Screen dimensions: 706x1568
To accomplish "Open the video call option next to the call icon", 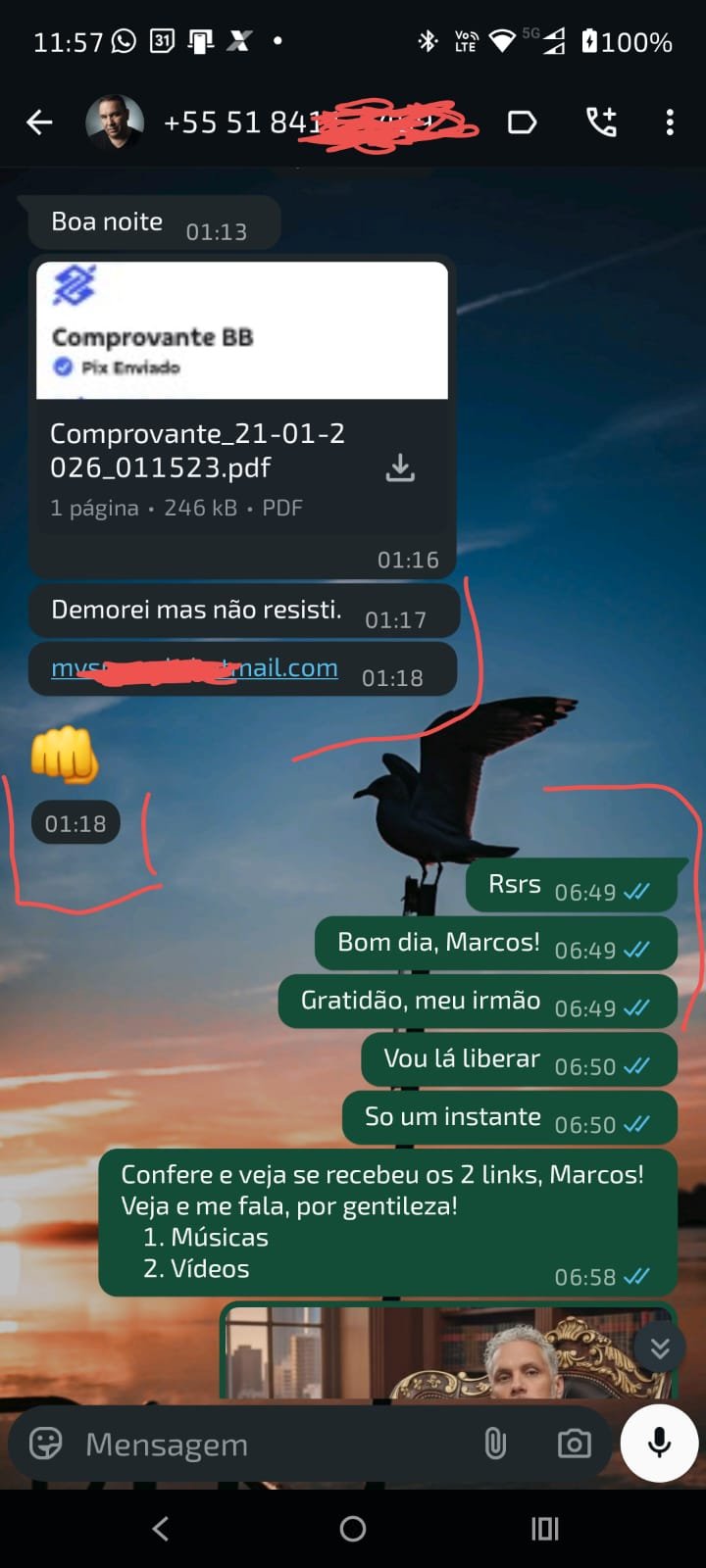I will (523, 122).
